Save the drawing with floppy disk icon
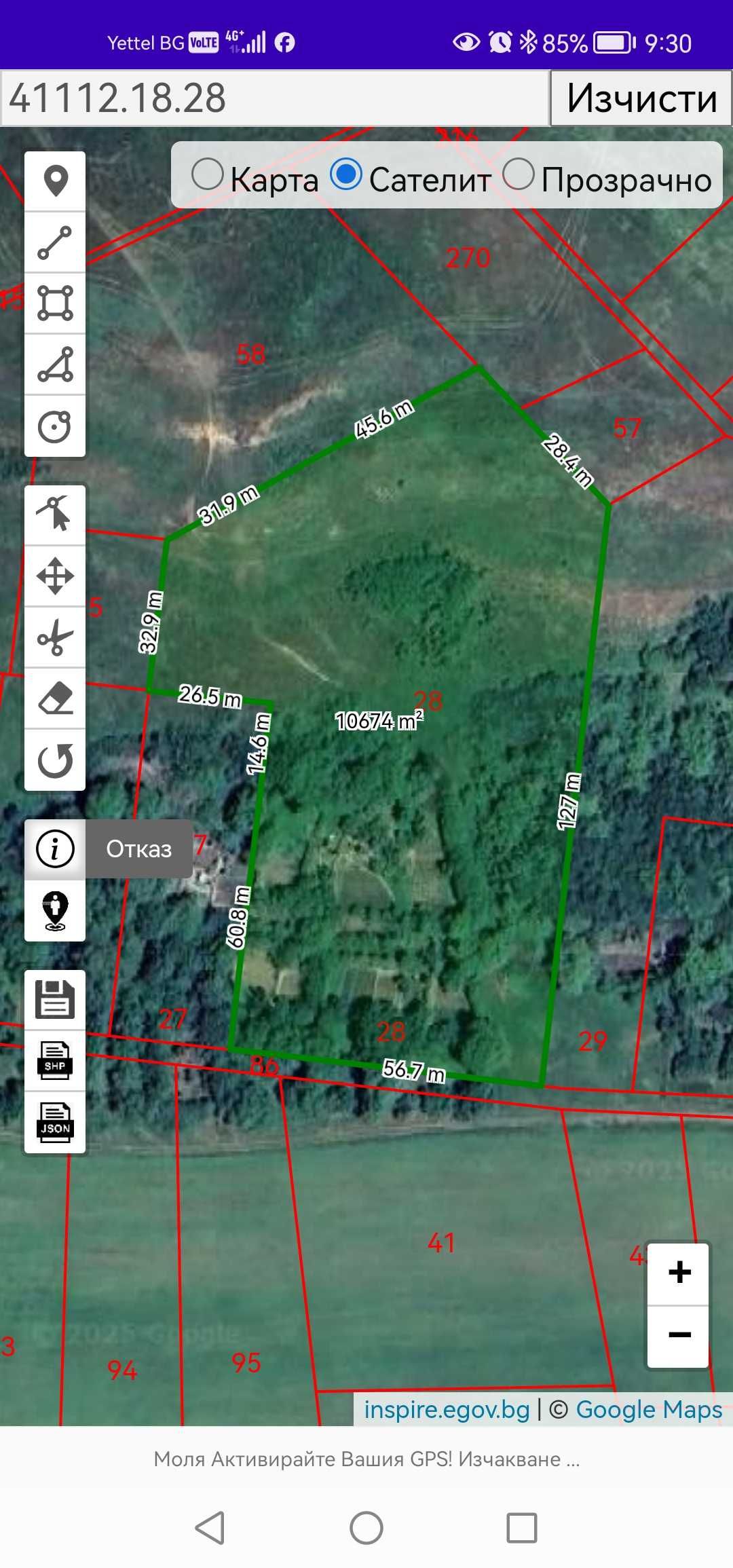Screen dimensions: 733x1568 tap(55, 1000)
